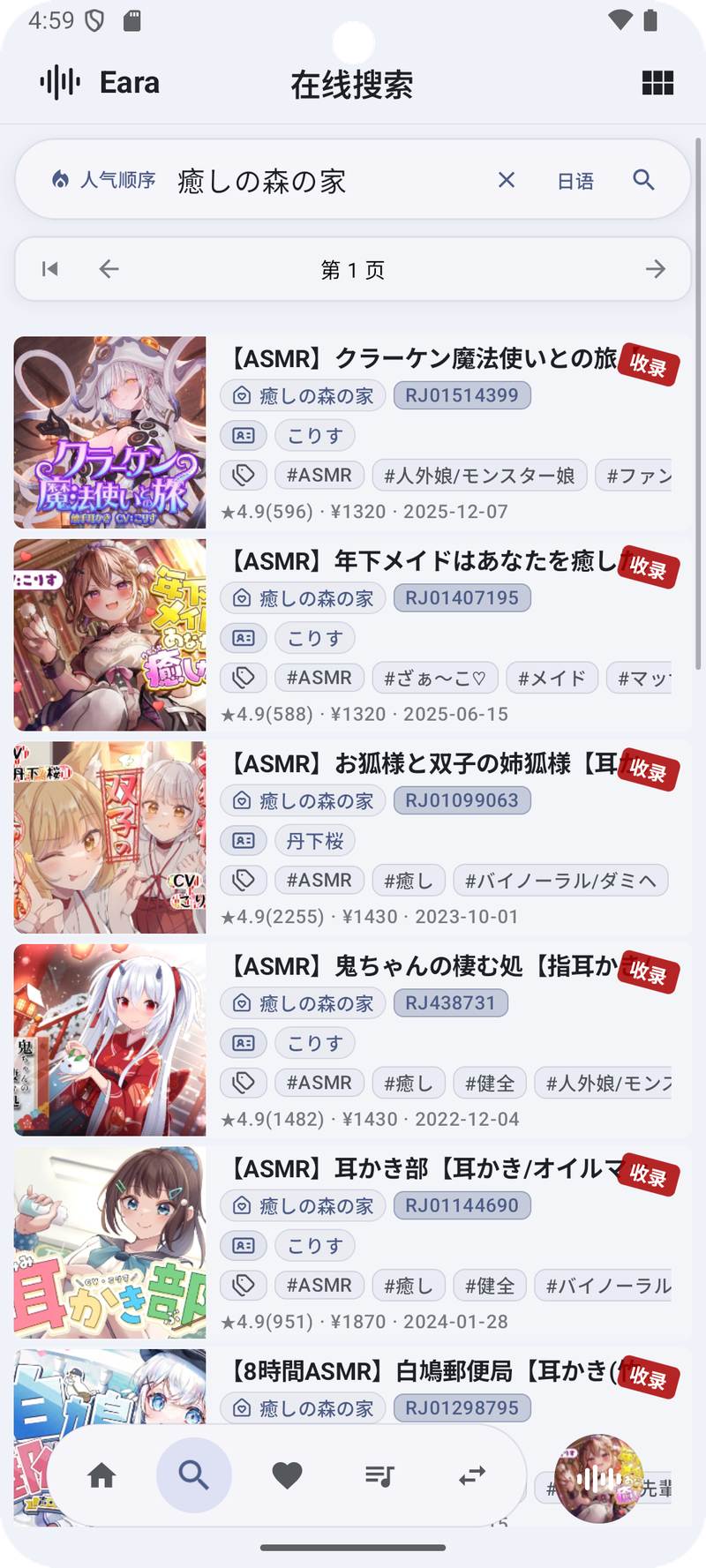Select the RJ01407195 code chip
This screenshot has height=1568, width=706.
pos(462,598)
